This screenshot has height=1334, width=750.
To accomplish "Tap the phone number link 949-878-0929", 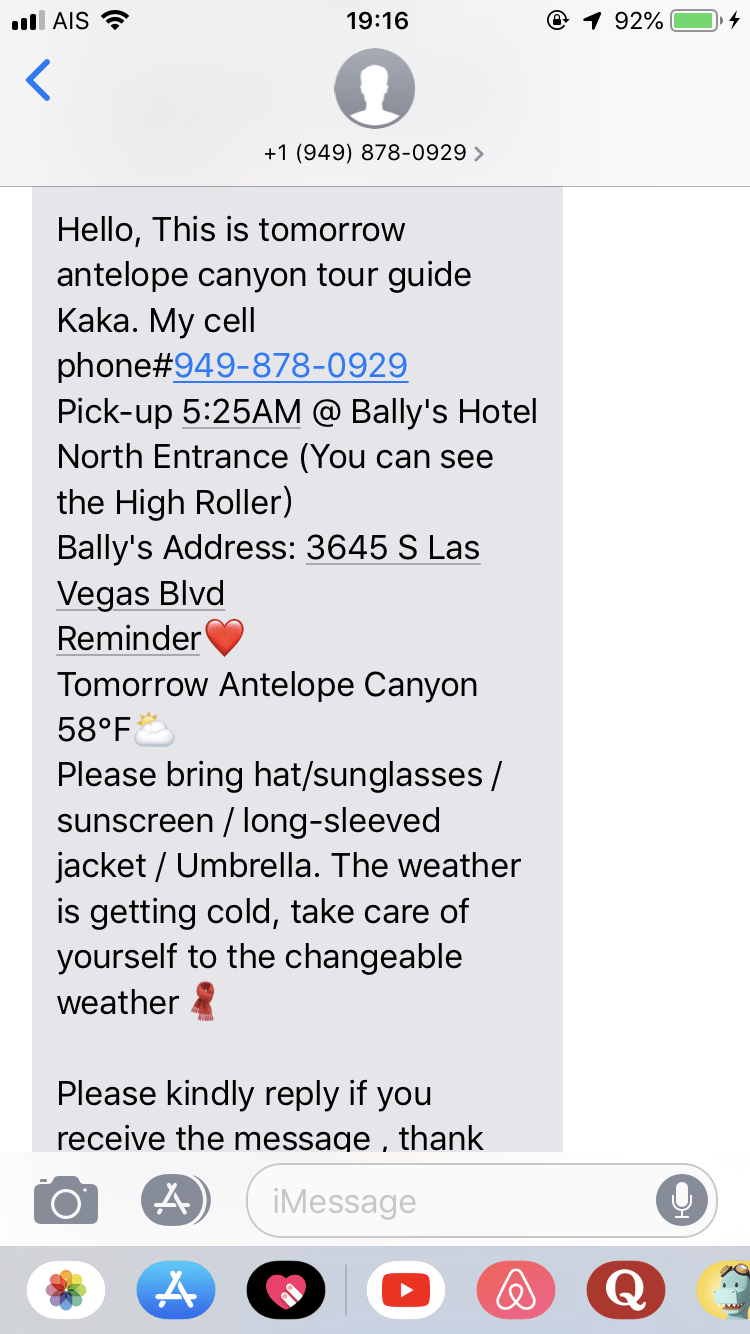I will click(x=290, y=366).
